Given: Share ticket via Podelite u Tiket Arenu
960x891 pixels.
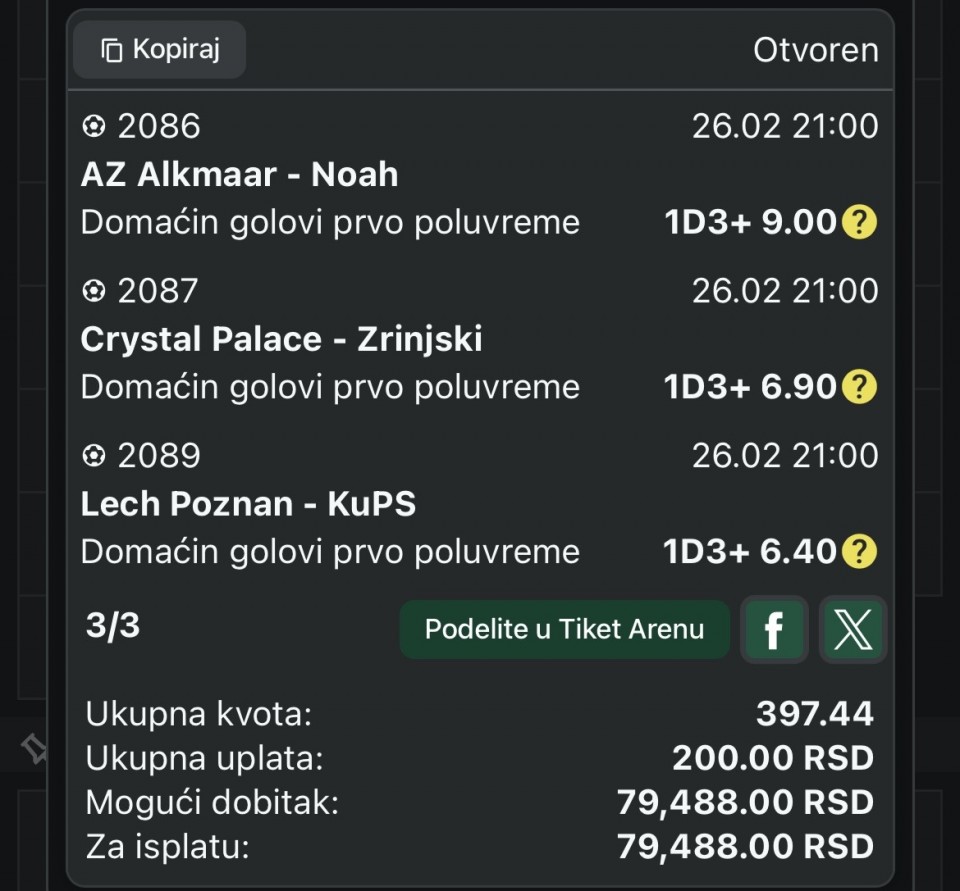Looking at the screenshot, I should pyautogui.click(x=564, y=629).
